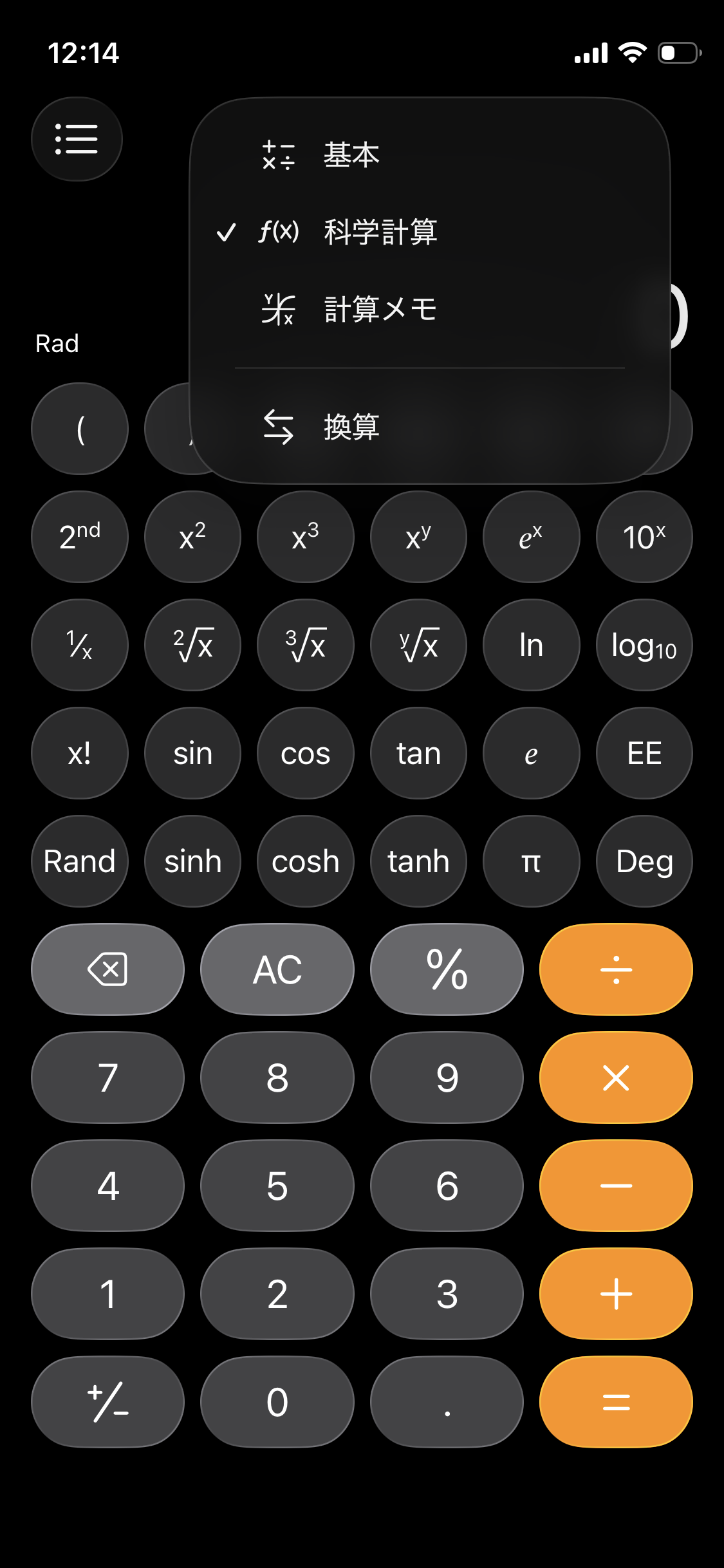Tap the equals key
This screenshot has width=724, height=1568.
[616, 1402]
